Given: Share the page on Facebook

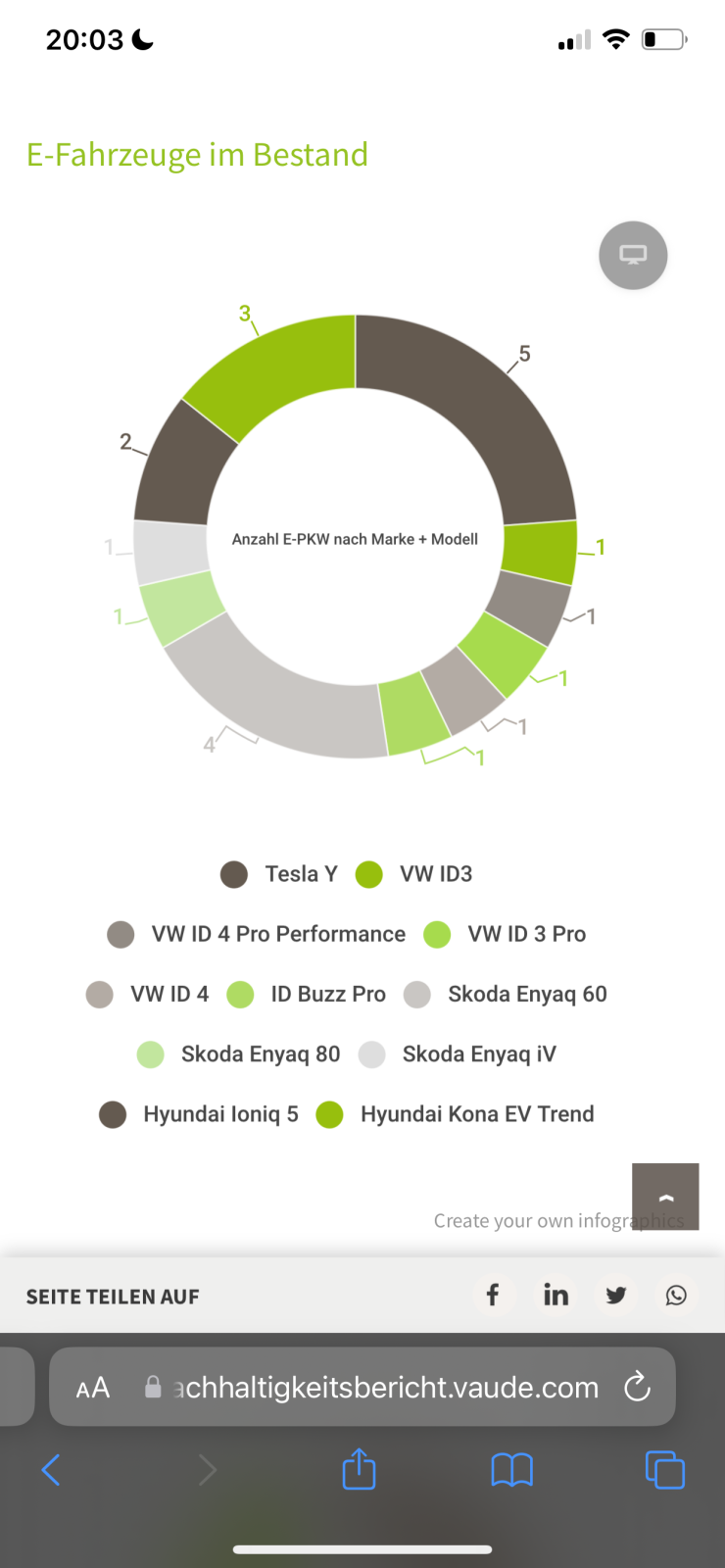Looking at the screenshot, I should point(493,1296).
